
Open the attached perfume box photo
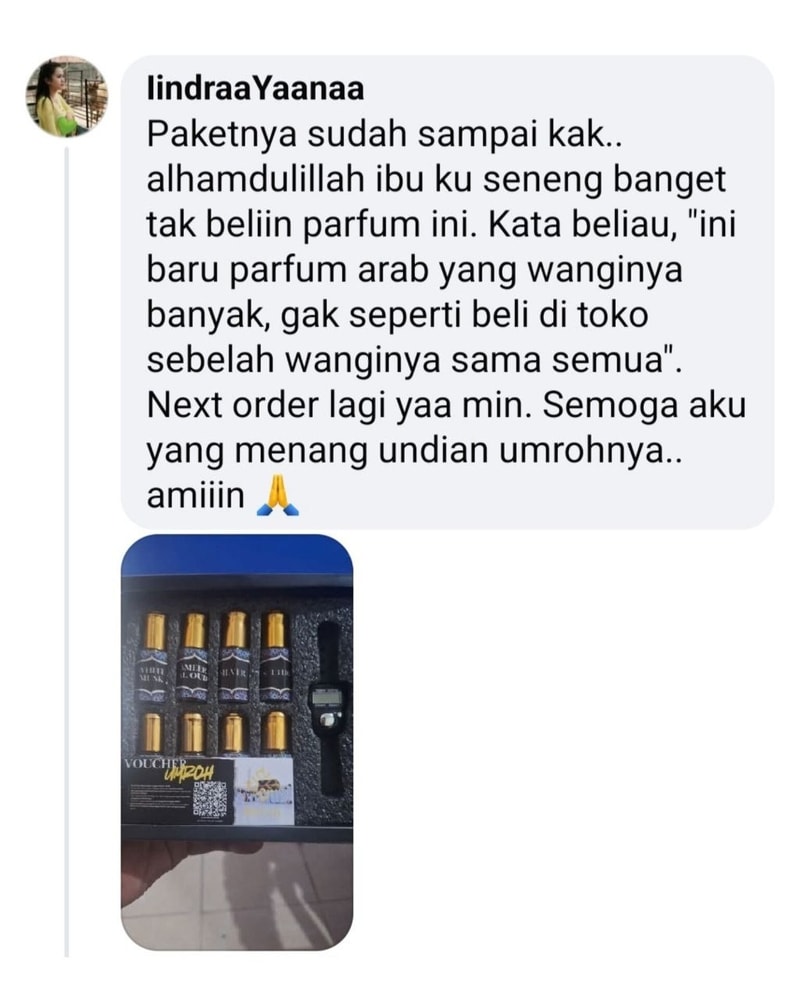(x=237, y=740)
